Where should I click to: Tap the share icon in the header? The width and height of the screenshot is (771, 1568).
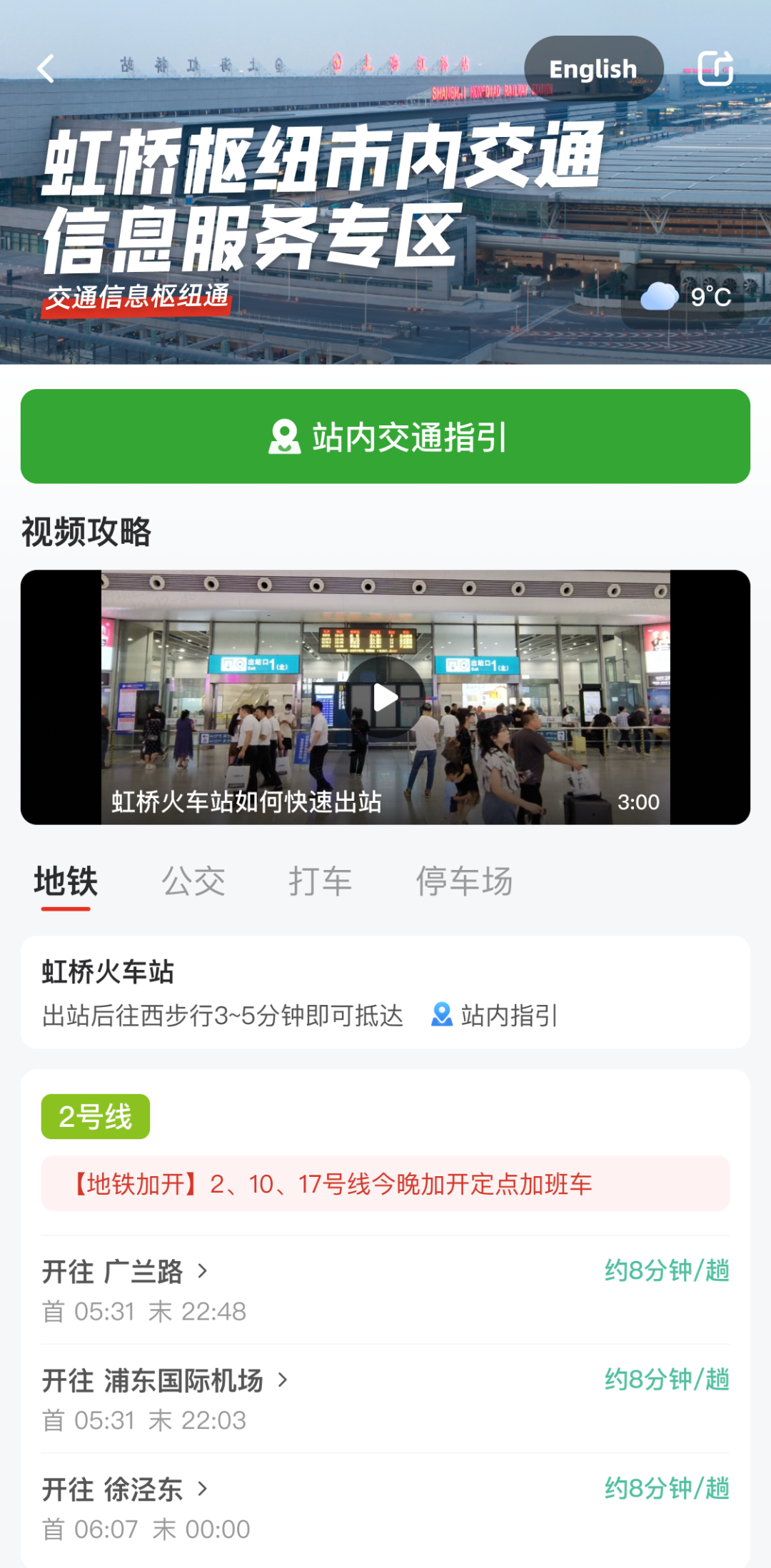pyautogui.click(x=715, y=69)
